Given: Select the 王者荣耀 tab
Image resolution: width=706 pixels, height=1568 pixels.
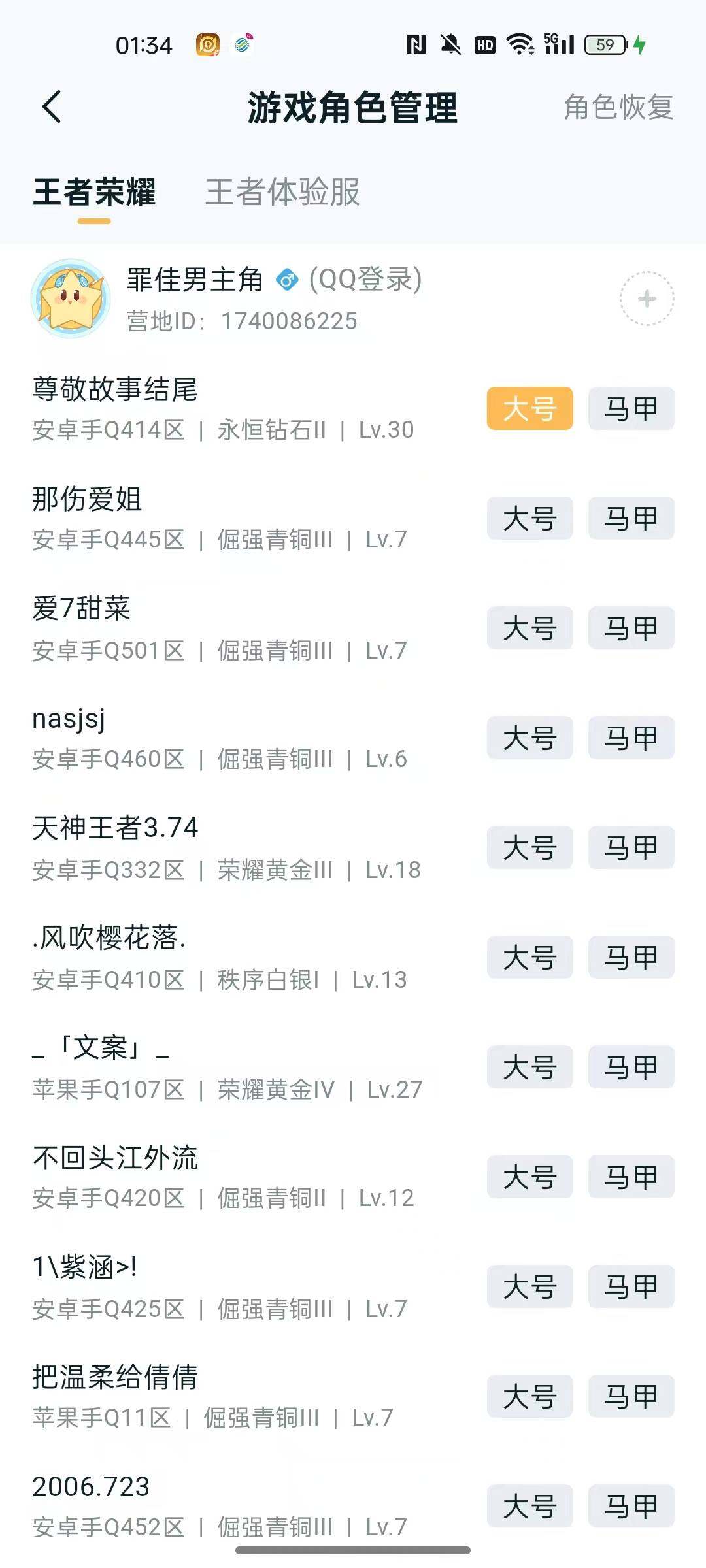Looking at the screenshot, I should coord(95,193).
